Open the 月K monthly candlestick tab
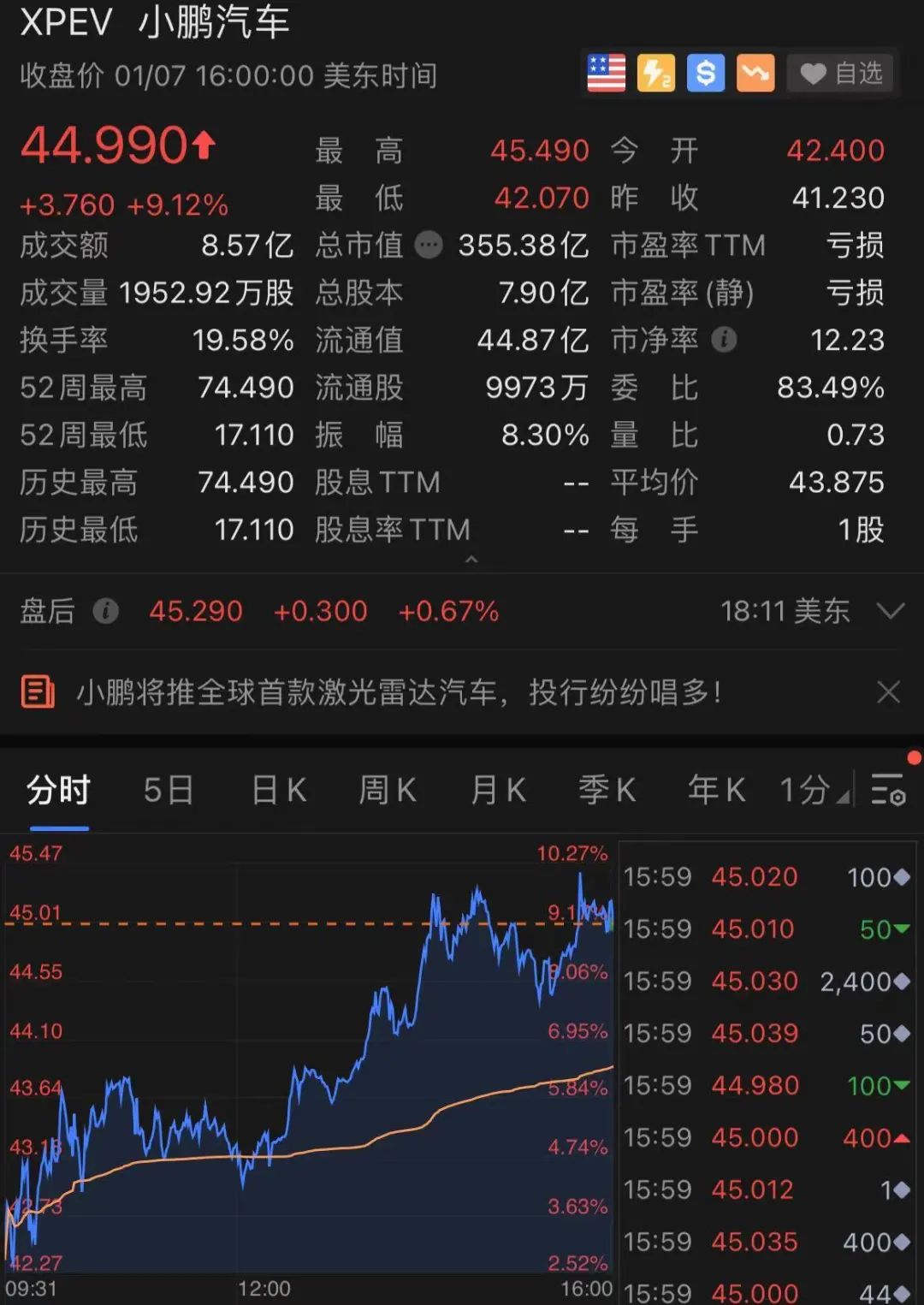This screenshot has height=1305, width=924. (496, 791)
